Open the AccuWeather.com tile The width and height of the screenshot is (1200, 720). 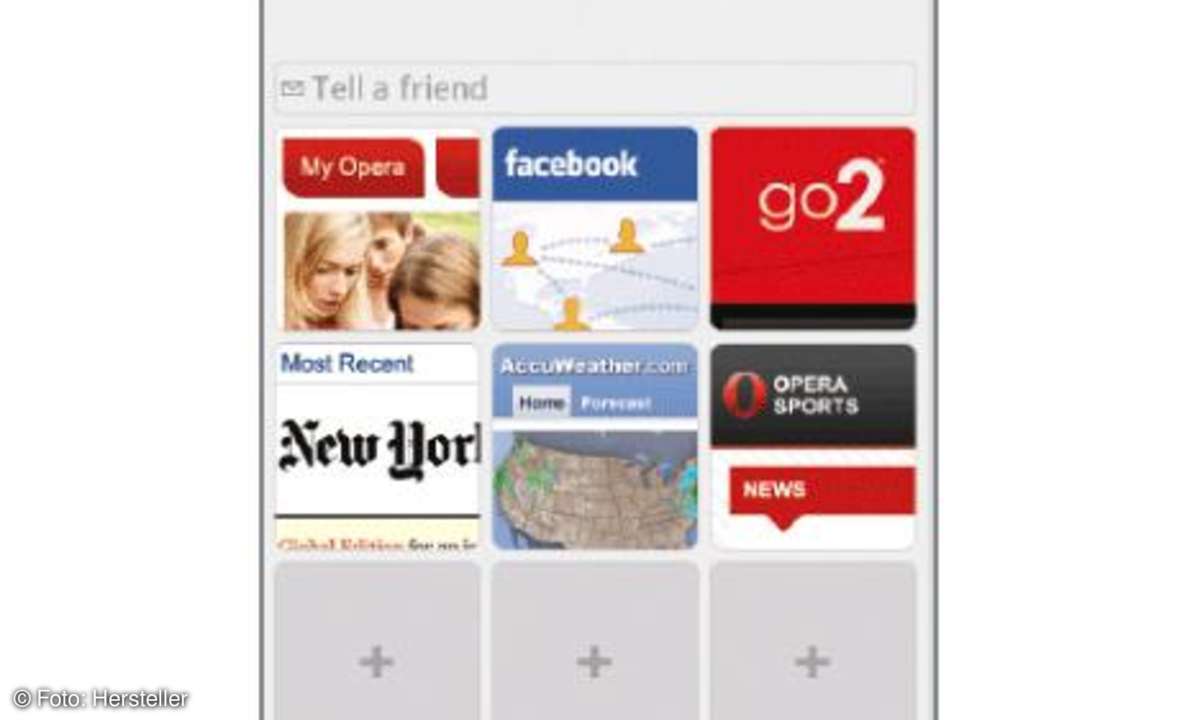pyautogui.click(x=594, y=446)
